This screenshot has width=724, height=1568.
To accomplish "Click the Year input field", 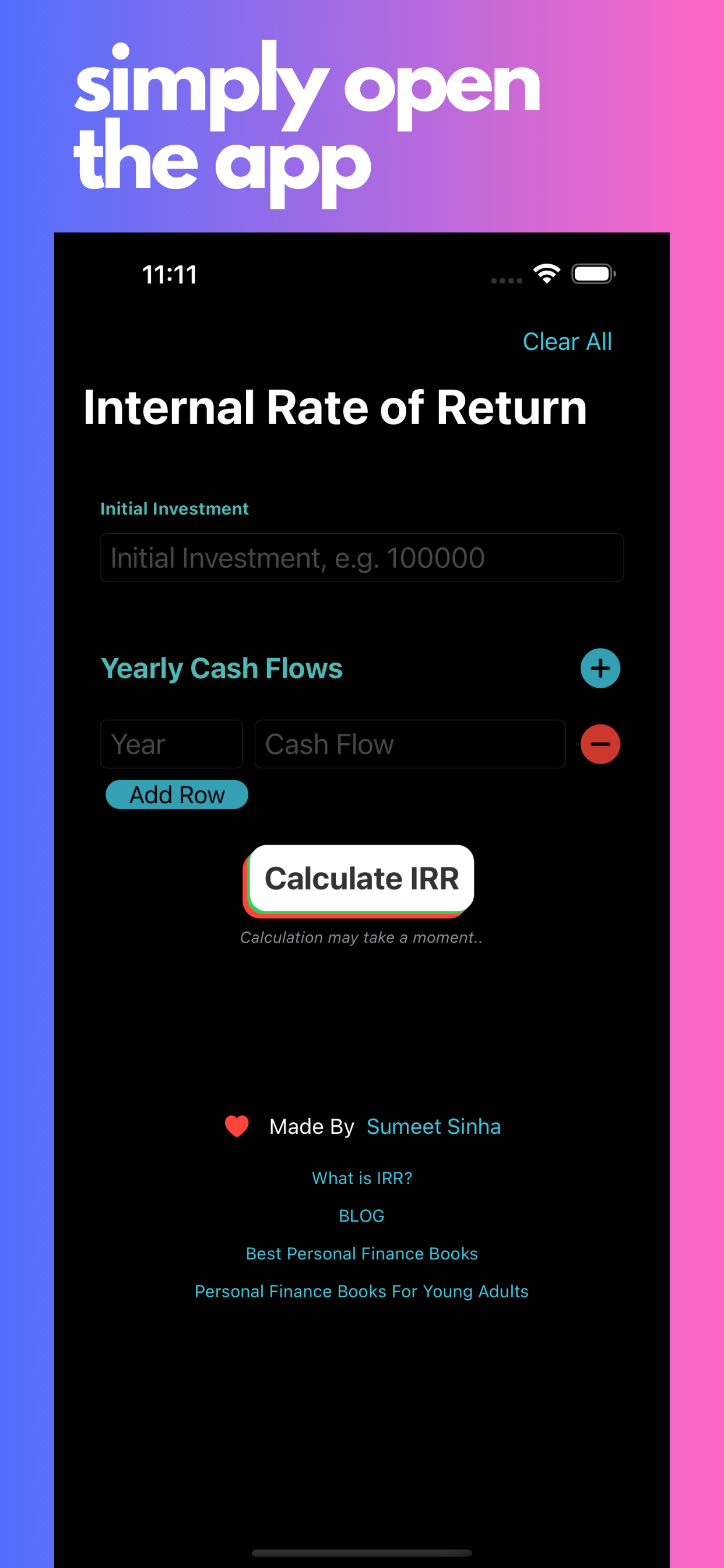I will click(x=171, y=743).
